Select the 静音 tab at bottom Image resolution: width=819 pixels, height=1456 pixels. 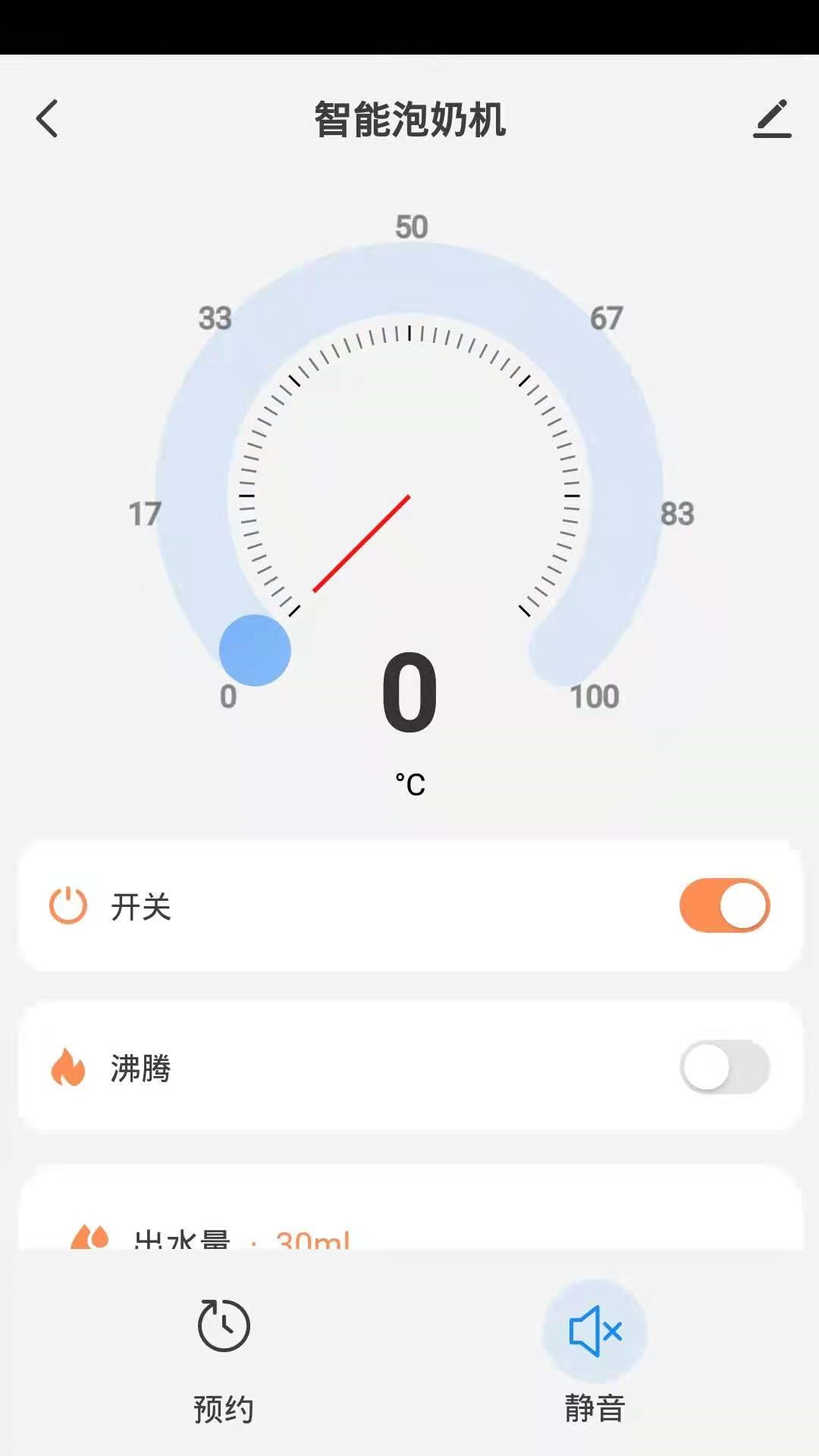[596, 1408]
